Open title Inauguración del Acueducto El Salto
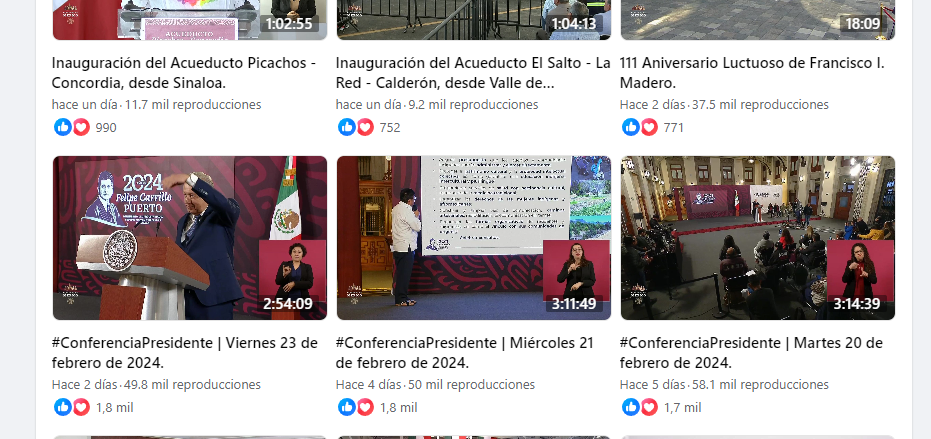 [473, 72]
